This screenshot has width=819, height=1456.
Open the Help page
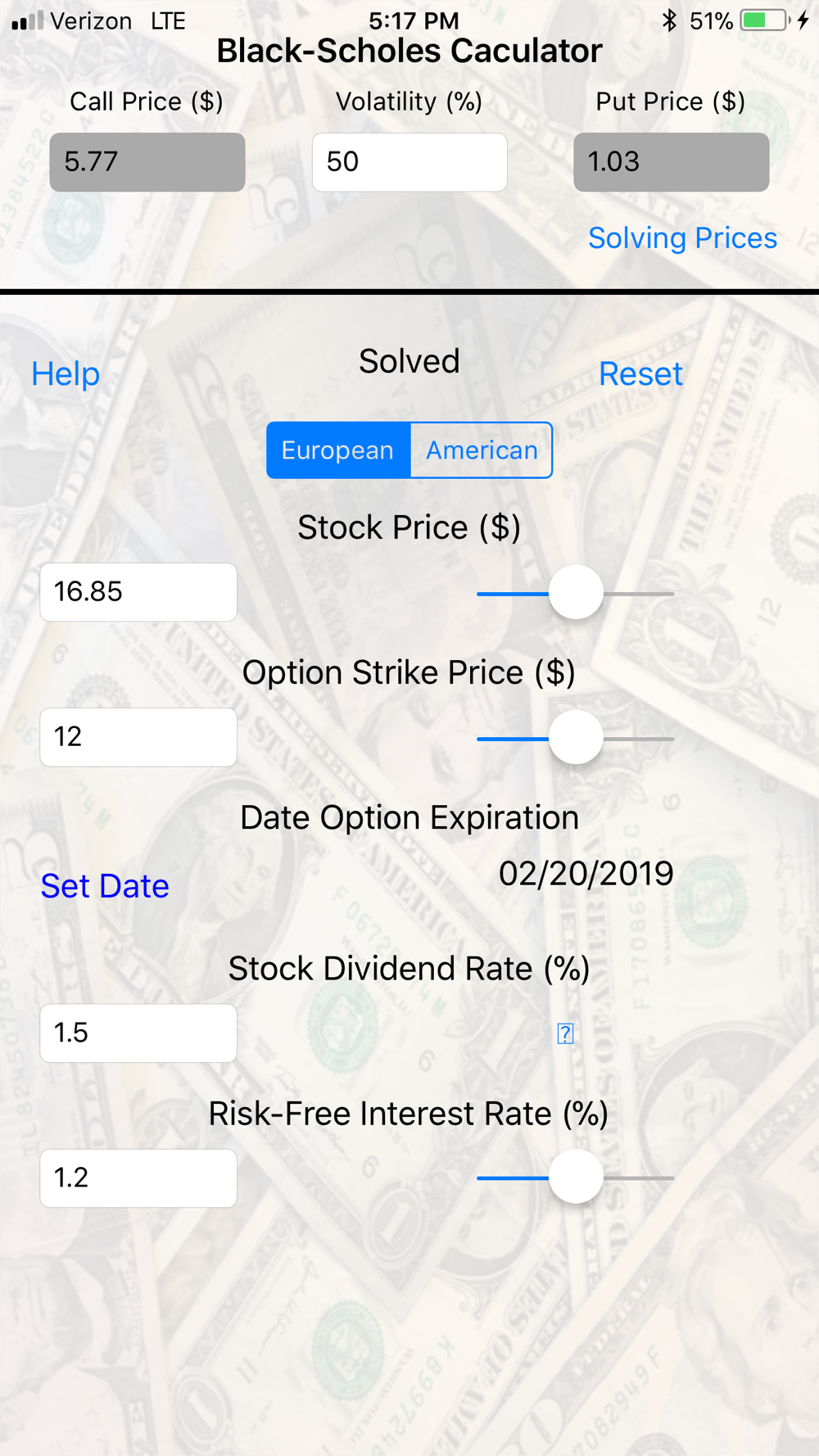66,374
